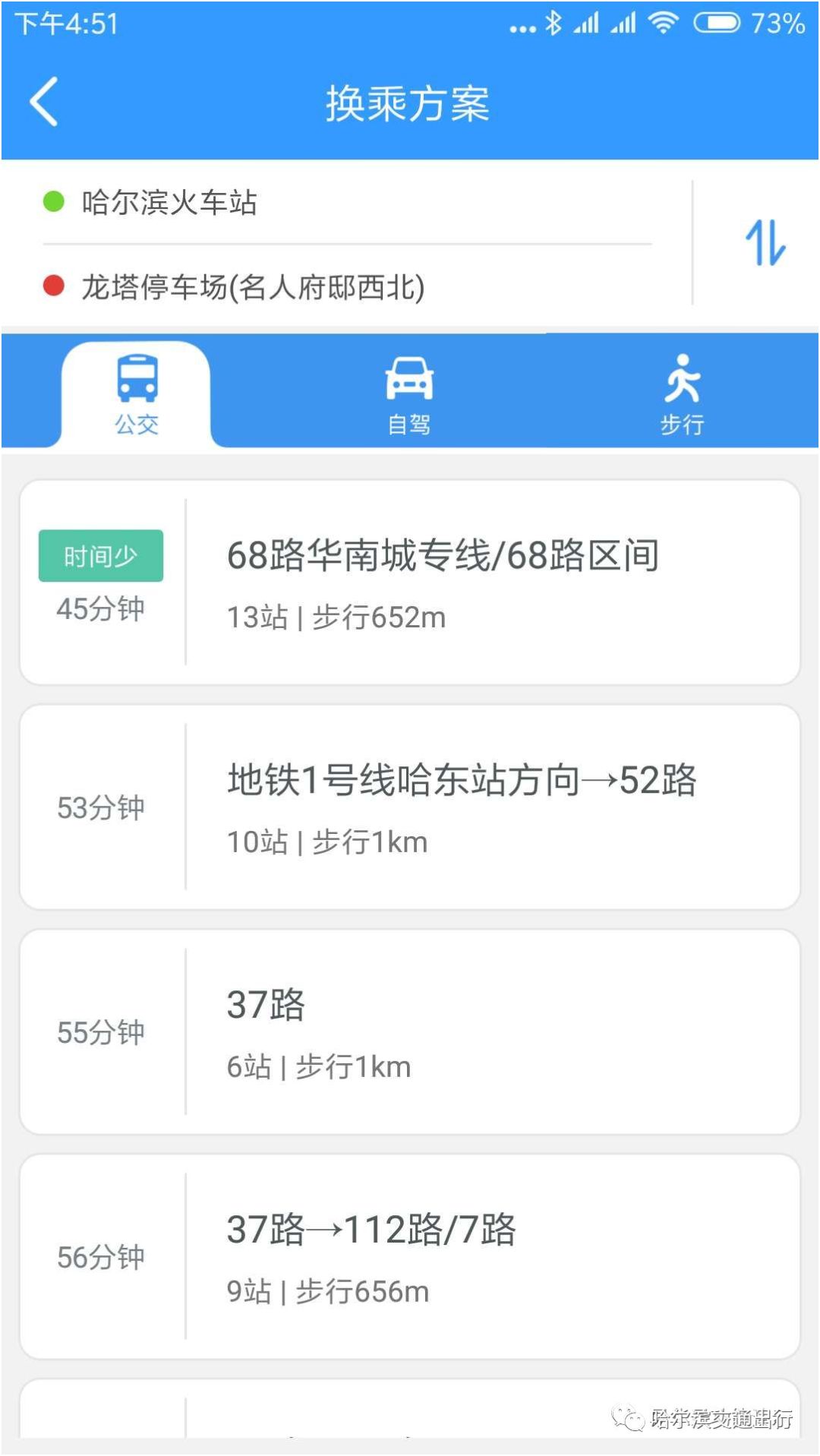View the 55分钟 37路 route details
Viewport: 820px width, 1456px height.
[410, 1031]
